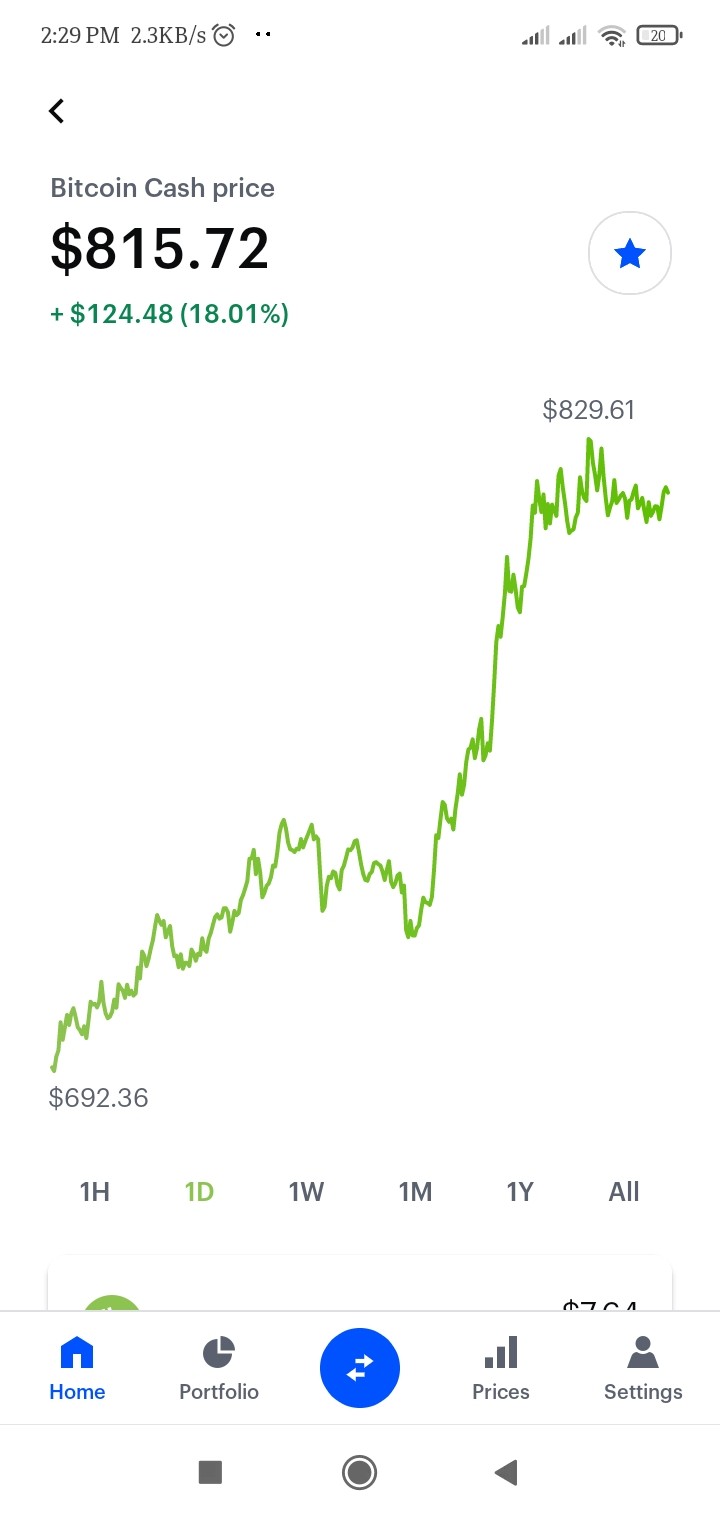720x1520 pixels.
Task: Open recent apps from navigation bar
Action: [x=210, y=1472]
